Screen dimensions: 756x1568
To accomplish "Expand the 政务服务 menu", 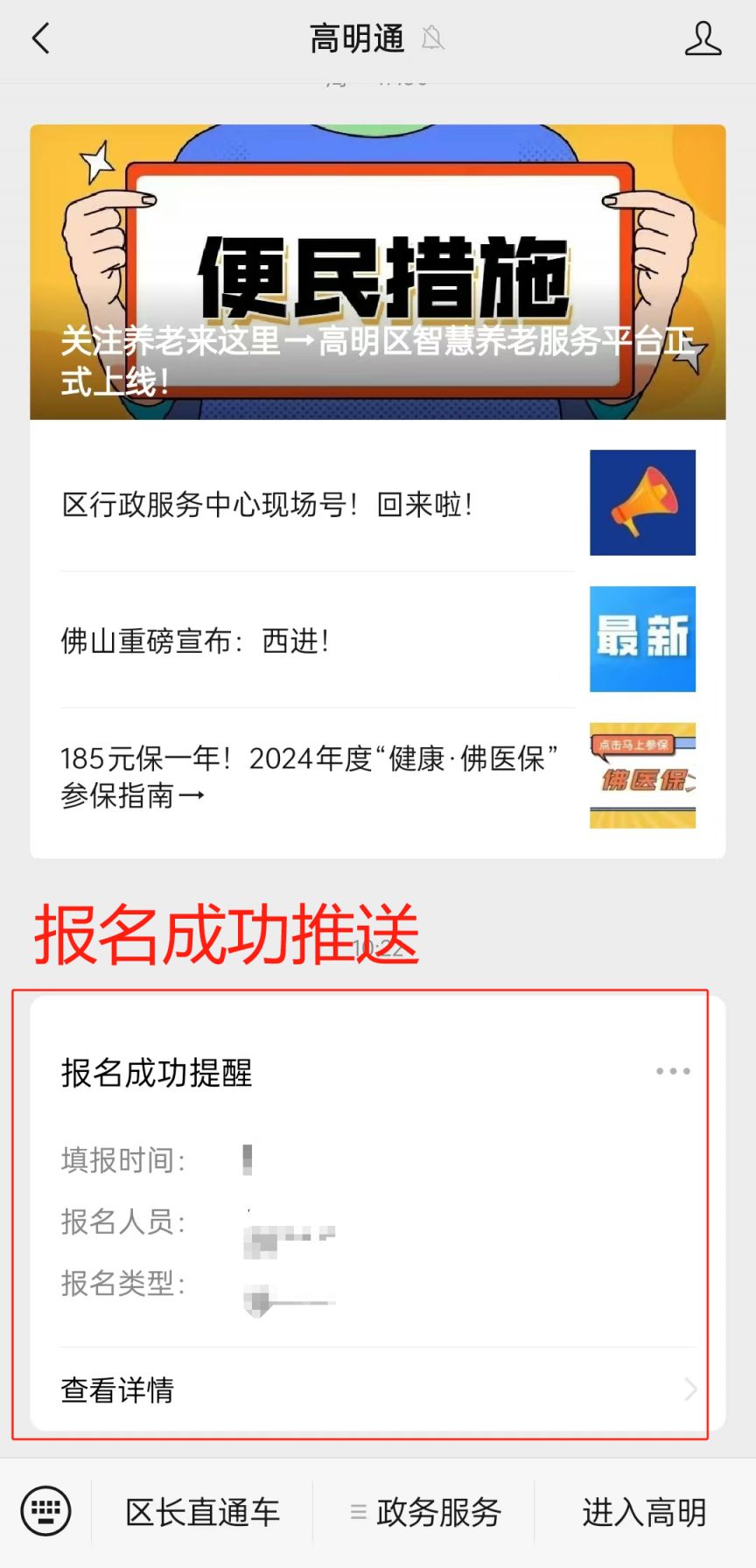I will click(x=425, y=1512).
